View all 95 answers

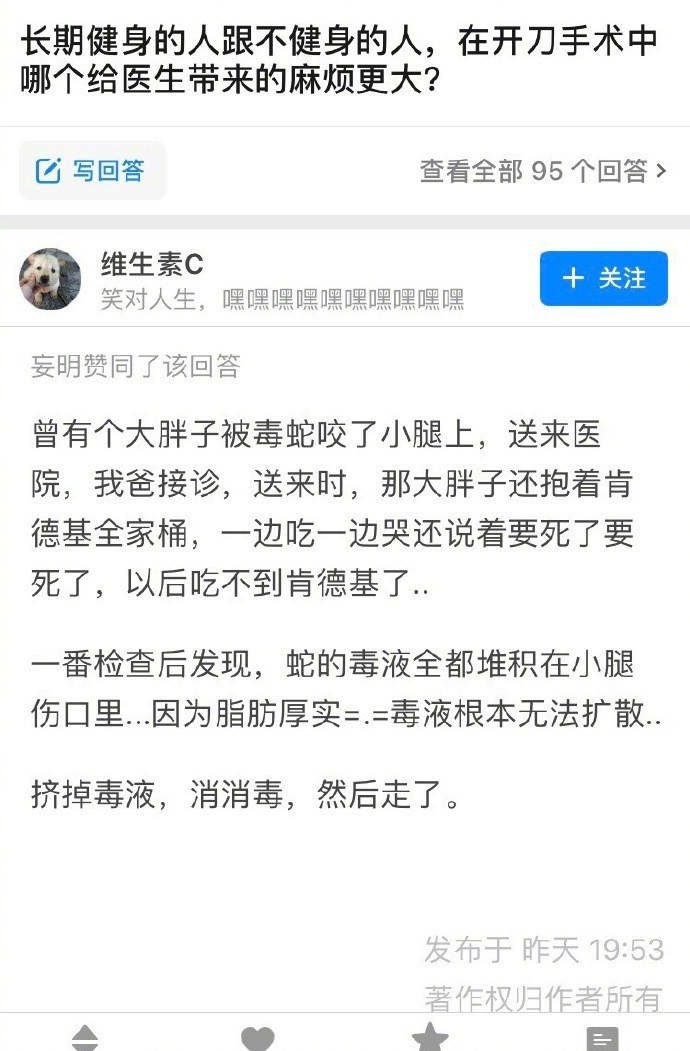coord(542,172)
